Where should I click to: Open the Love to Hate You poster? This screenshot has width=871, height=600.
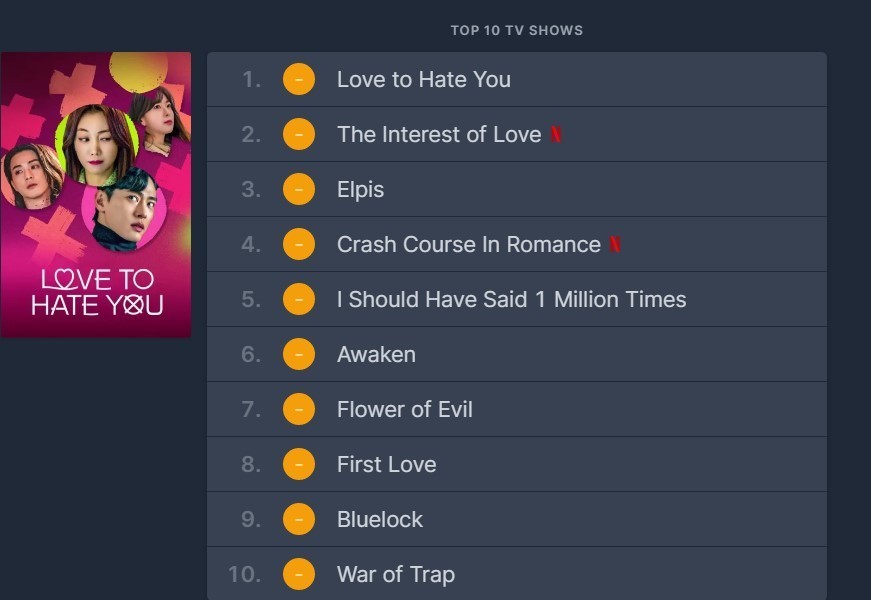96,195
